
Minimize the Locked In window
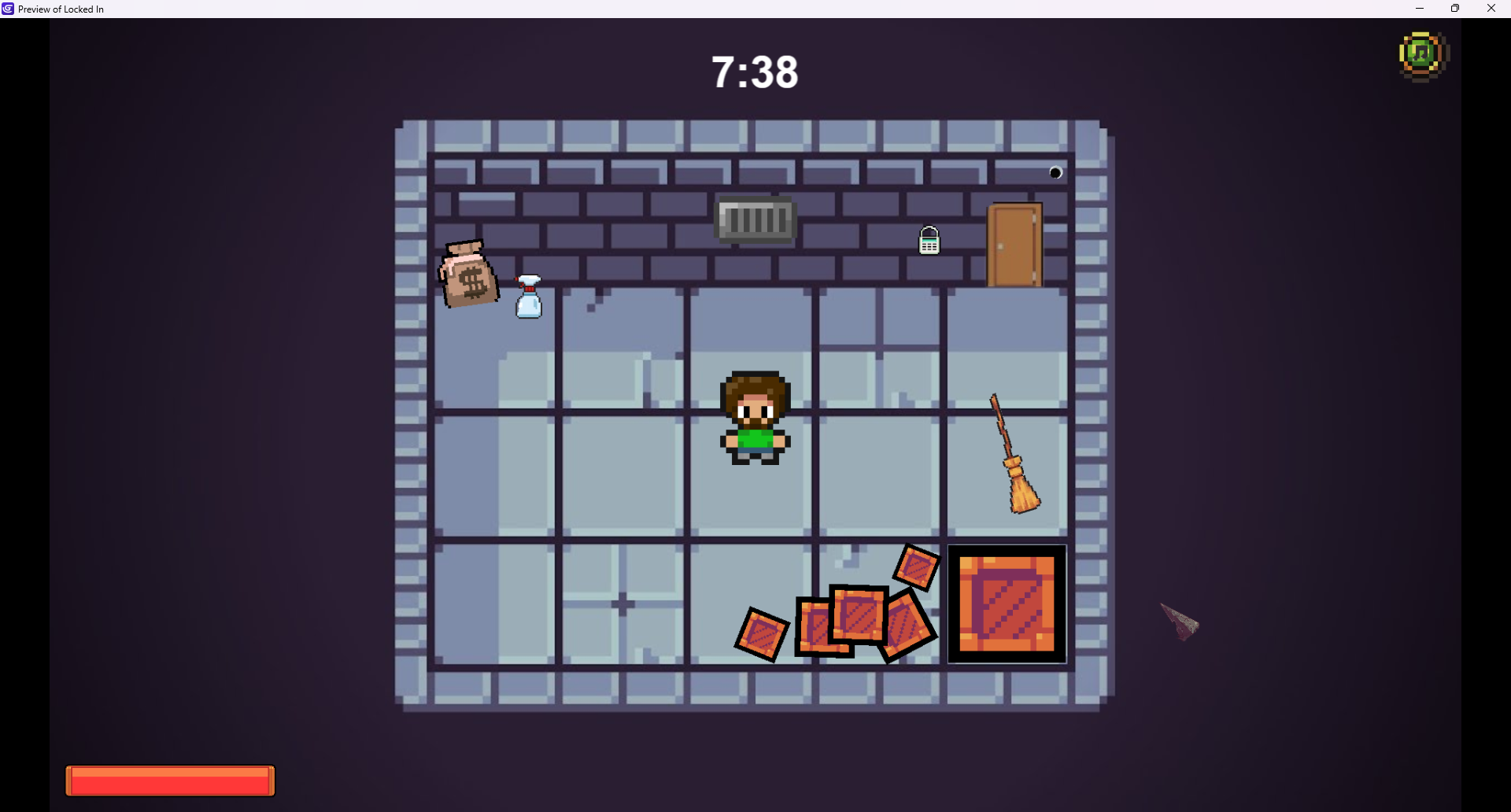click(1420, 9)
